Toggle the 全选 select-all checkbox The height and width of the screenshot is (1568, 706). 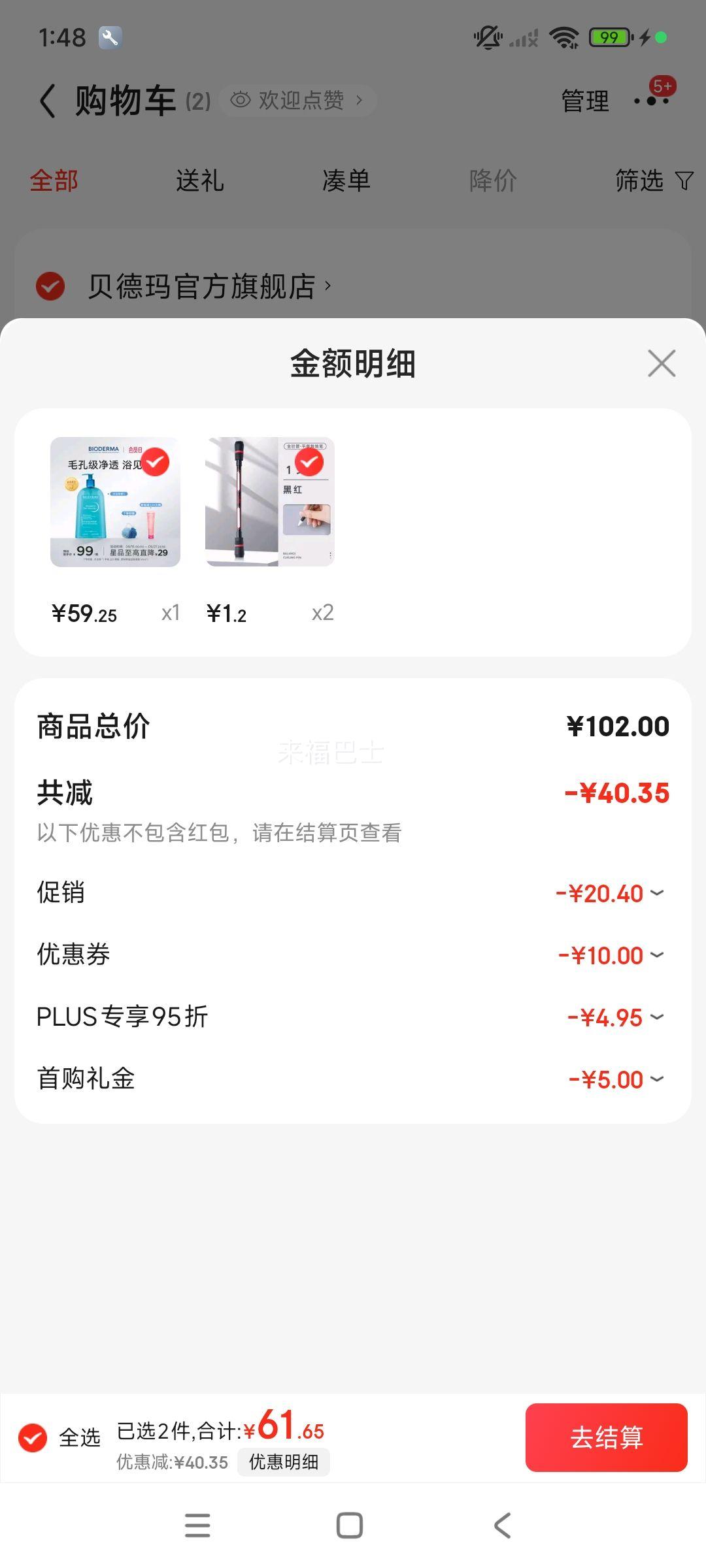tap(33, 1437)
